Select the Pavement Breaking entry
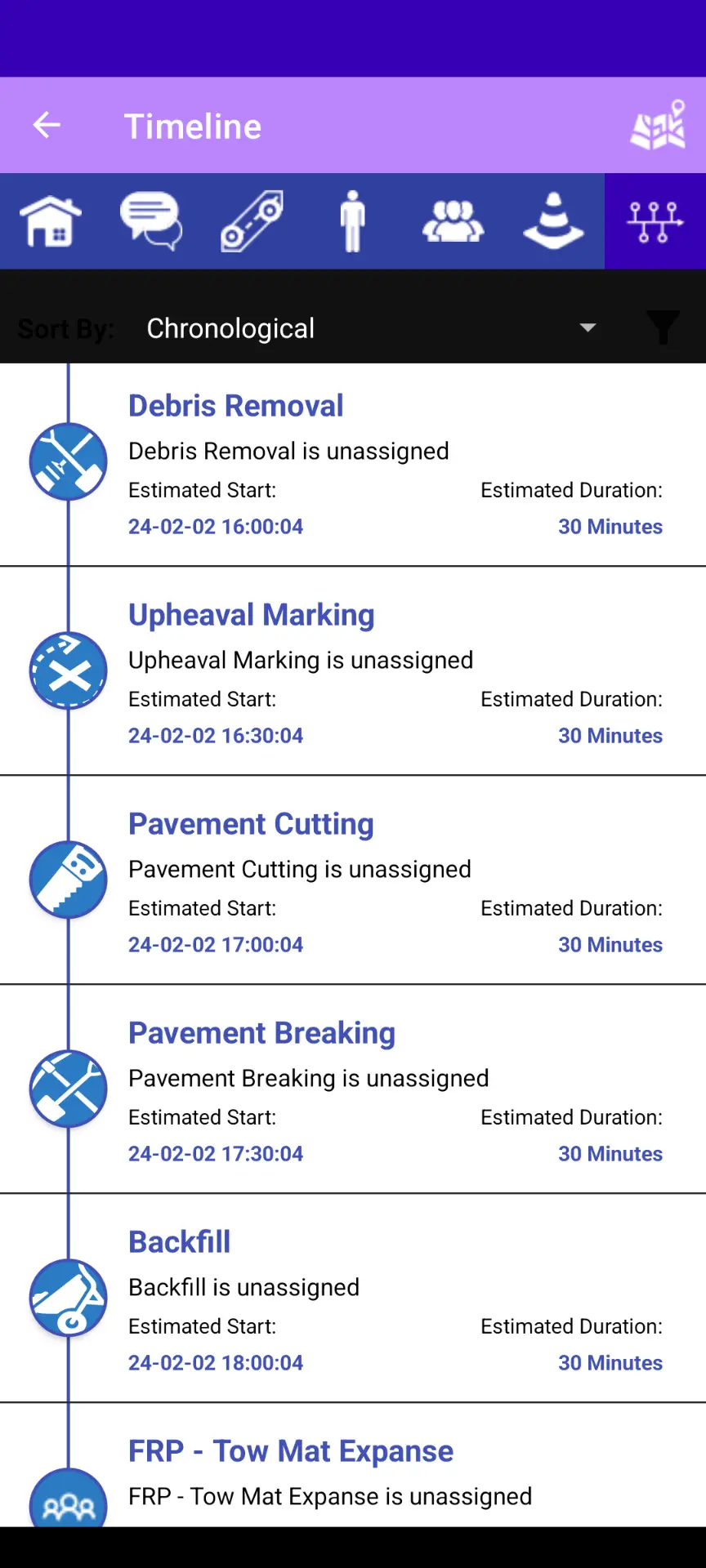The width and height of the screenshot is (706, 1568). (x=353, y=1089)
